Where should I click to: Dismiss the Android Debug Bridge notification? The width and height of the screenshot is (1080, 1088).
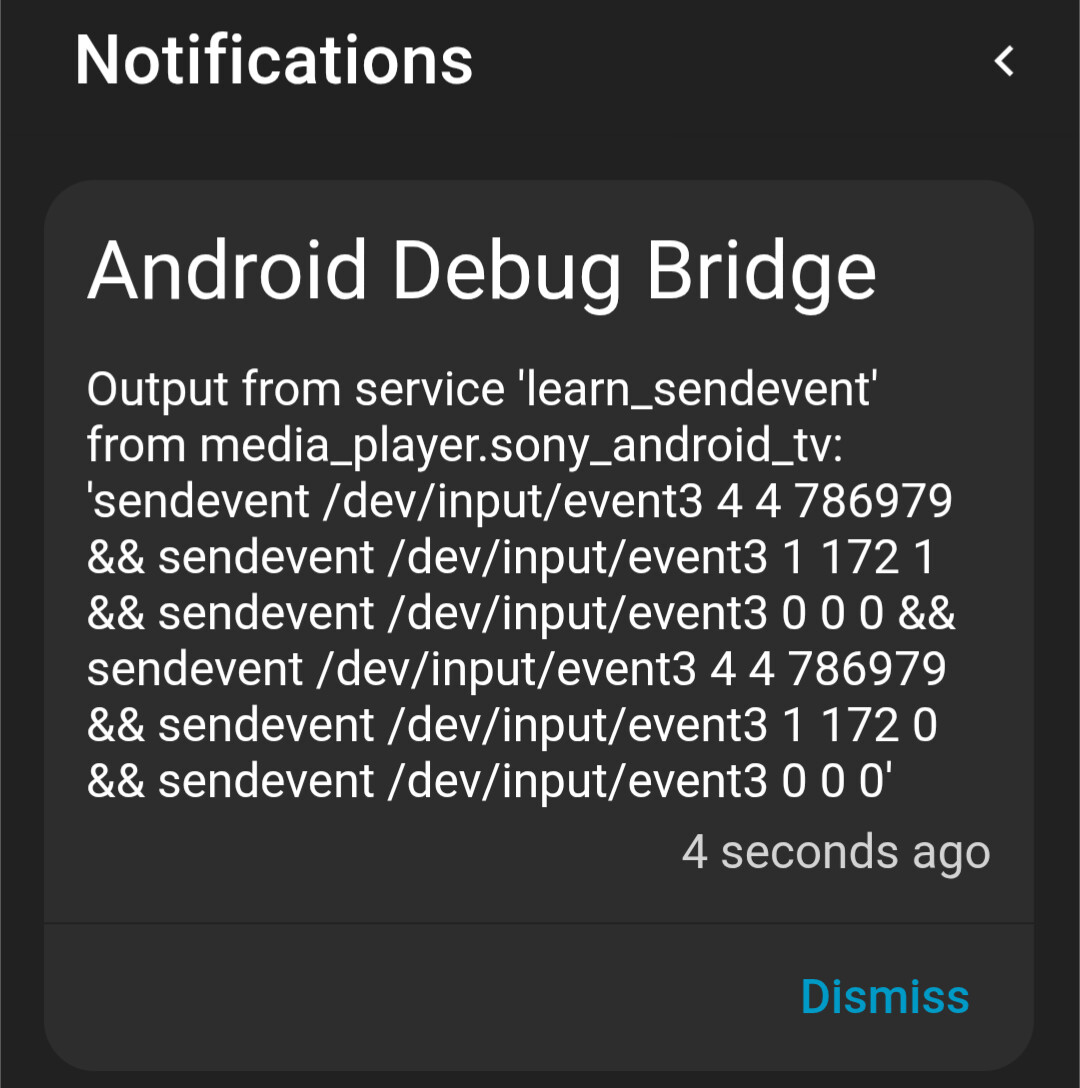(x=885, y=996)
